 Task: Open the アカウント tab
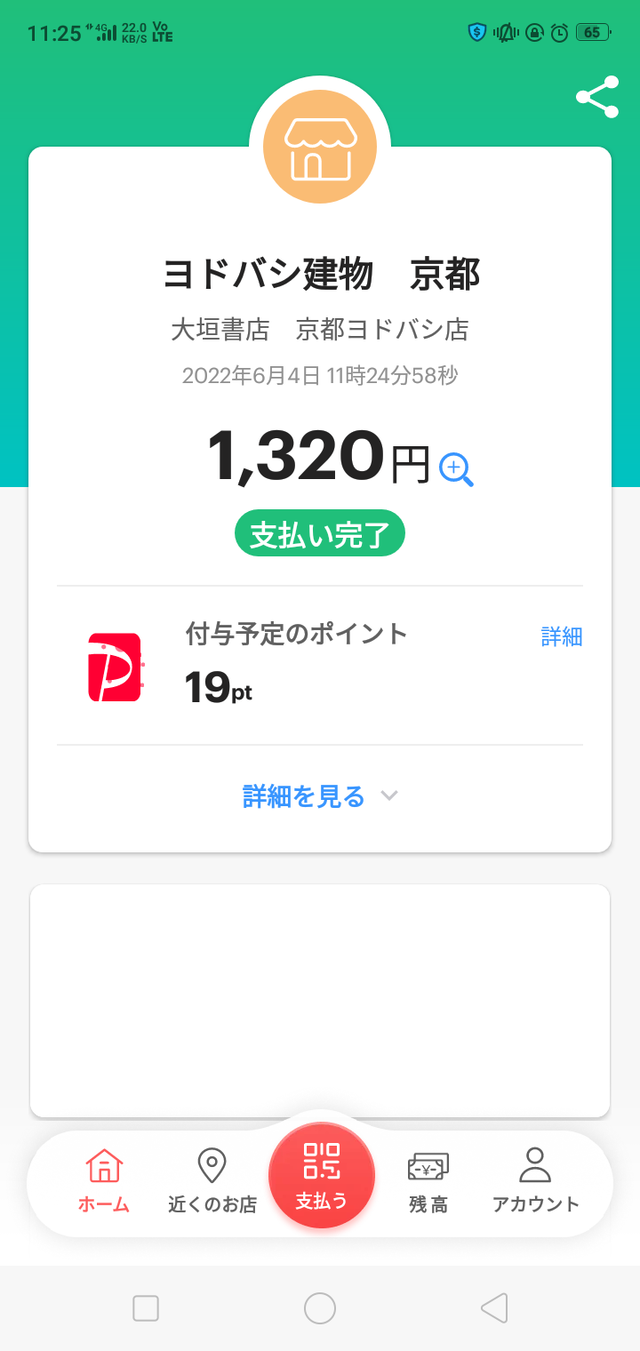536,1181
